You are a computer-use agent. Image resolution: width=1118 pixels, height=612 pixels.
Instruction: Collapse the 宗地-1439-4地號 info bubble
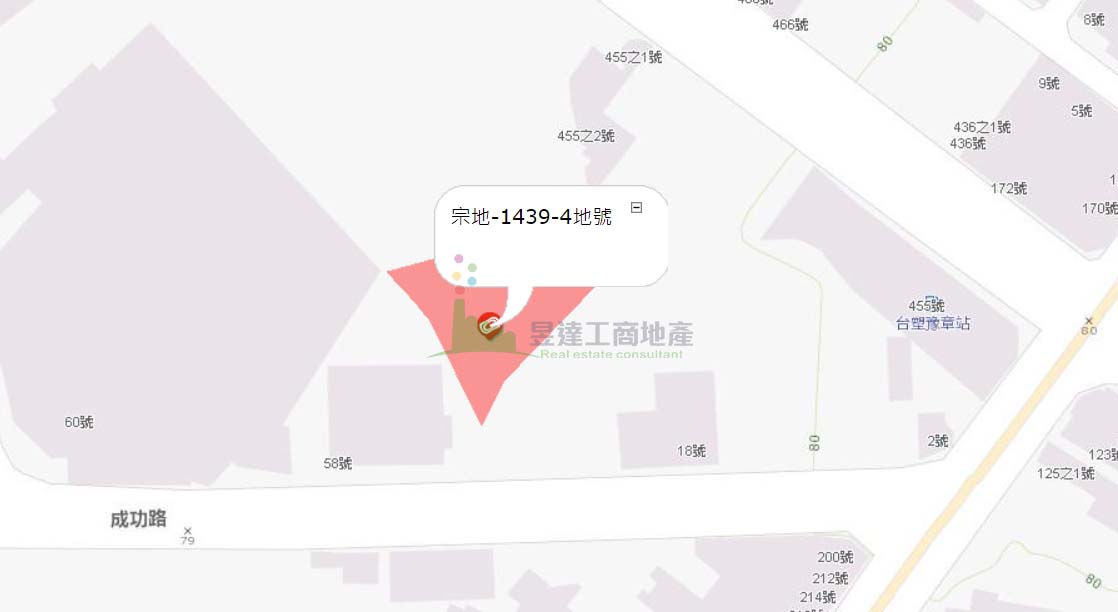click(636, 207)
